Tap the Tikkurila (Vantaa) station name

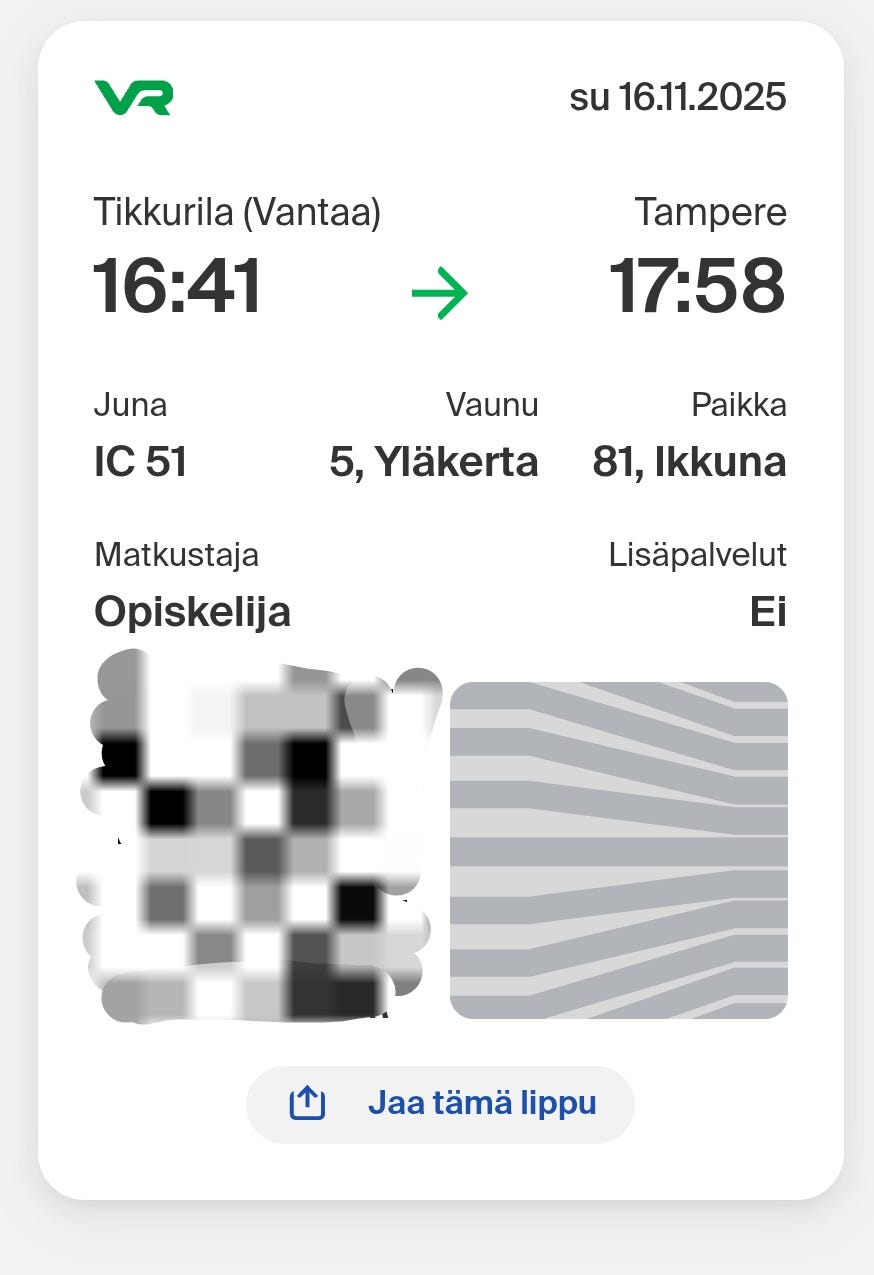click(239, 212)
